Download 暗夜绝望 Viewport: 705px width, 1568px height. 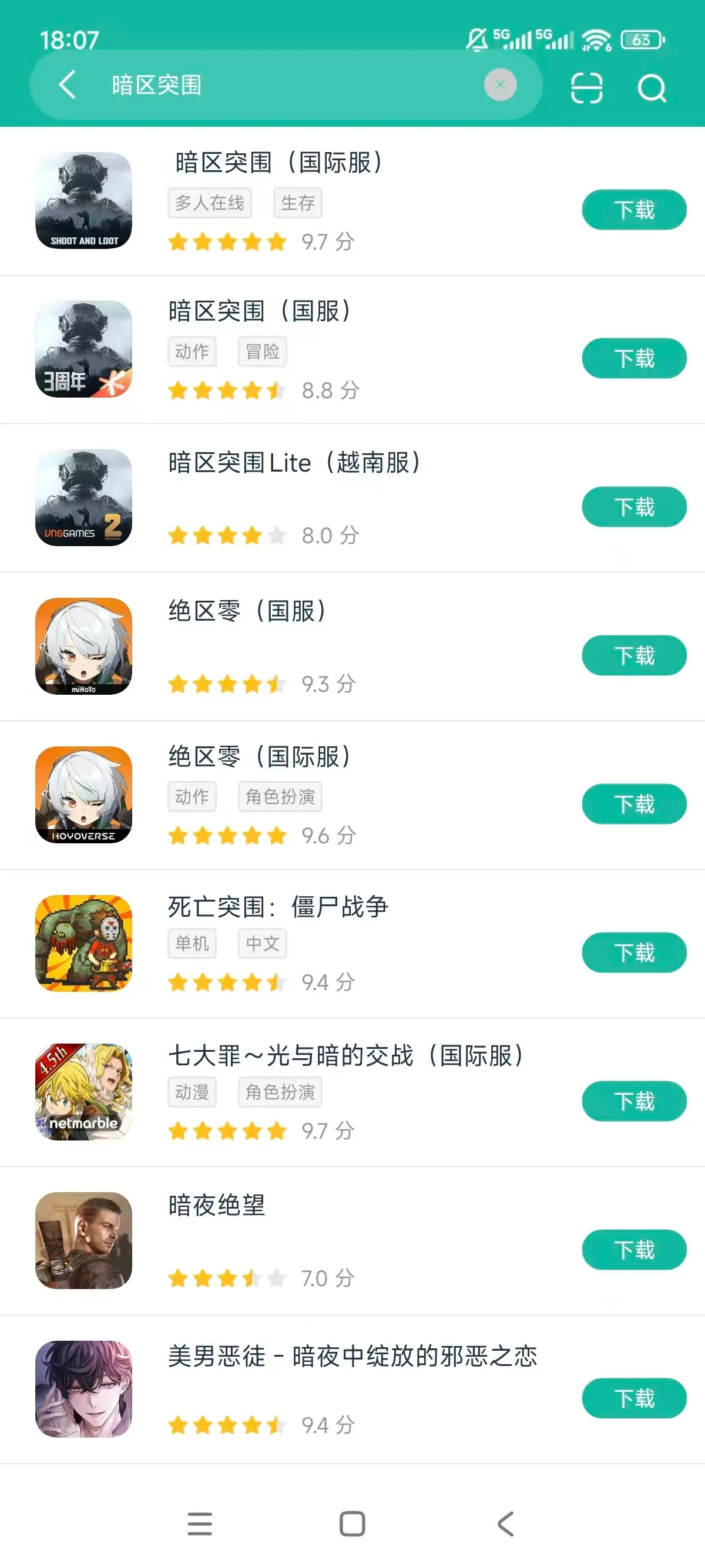634,1250
